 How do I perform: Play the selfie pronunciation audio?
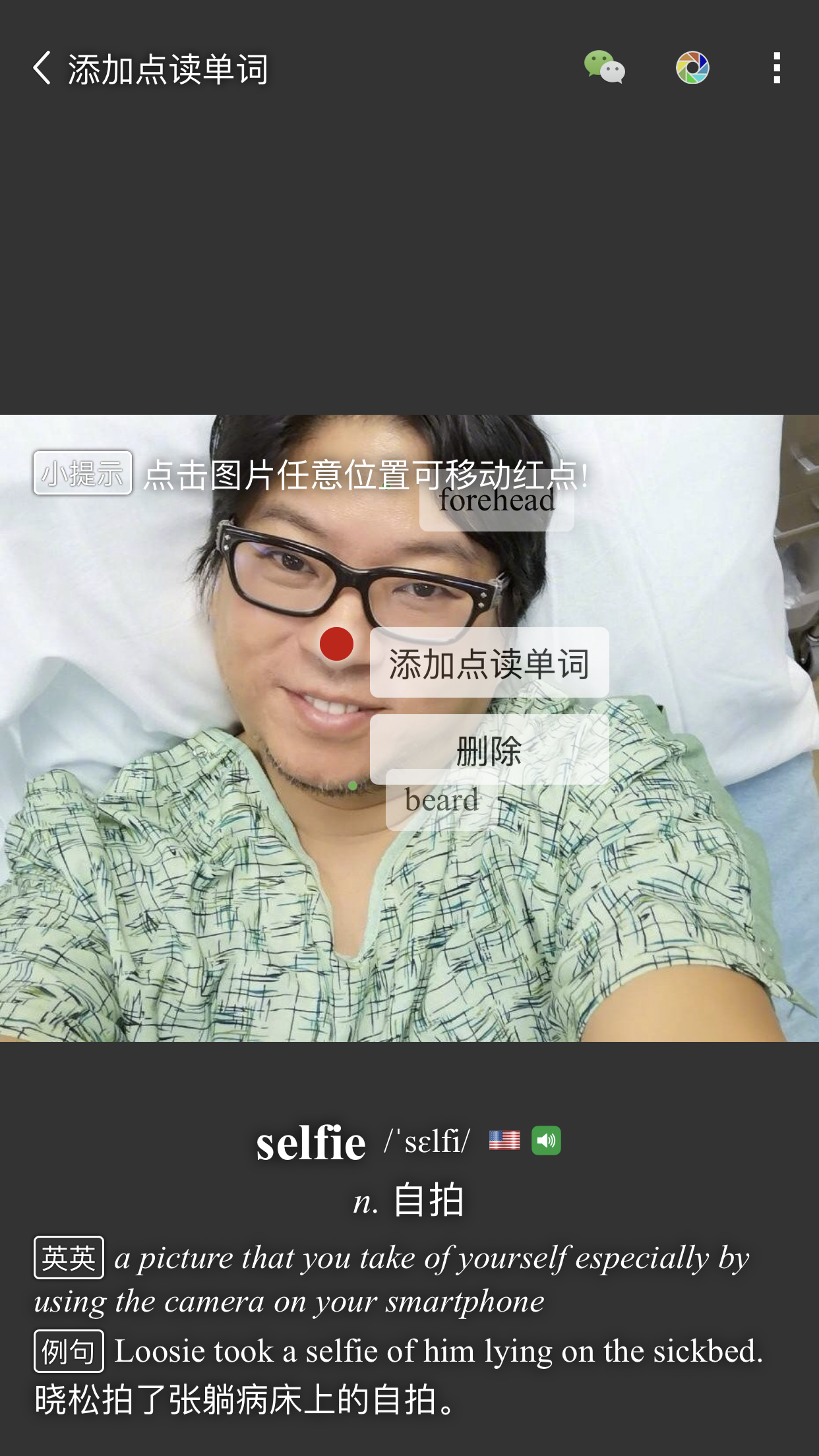(x=547, y=1140)
